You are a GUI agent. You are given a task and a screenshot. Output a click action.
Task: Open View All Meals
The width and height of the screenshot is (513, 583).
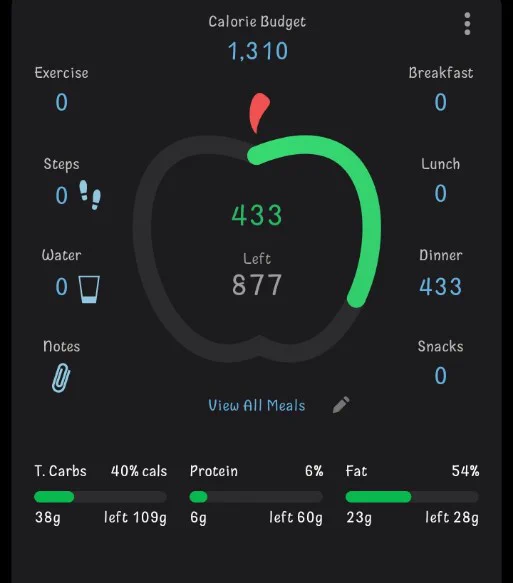point(256,405)
